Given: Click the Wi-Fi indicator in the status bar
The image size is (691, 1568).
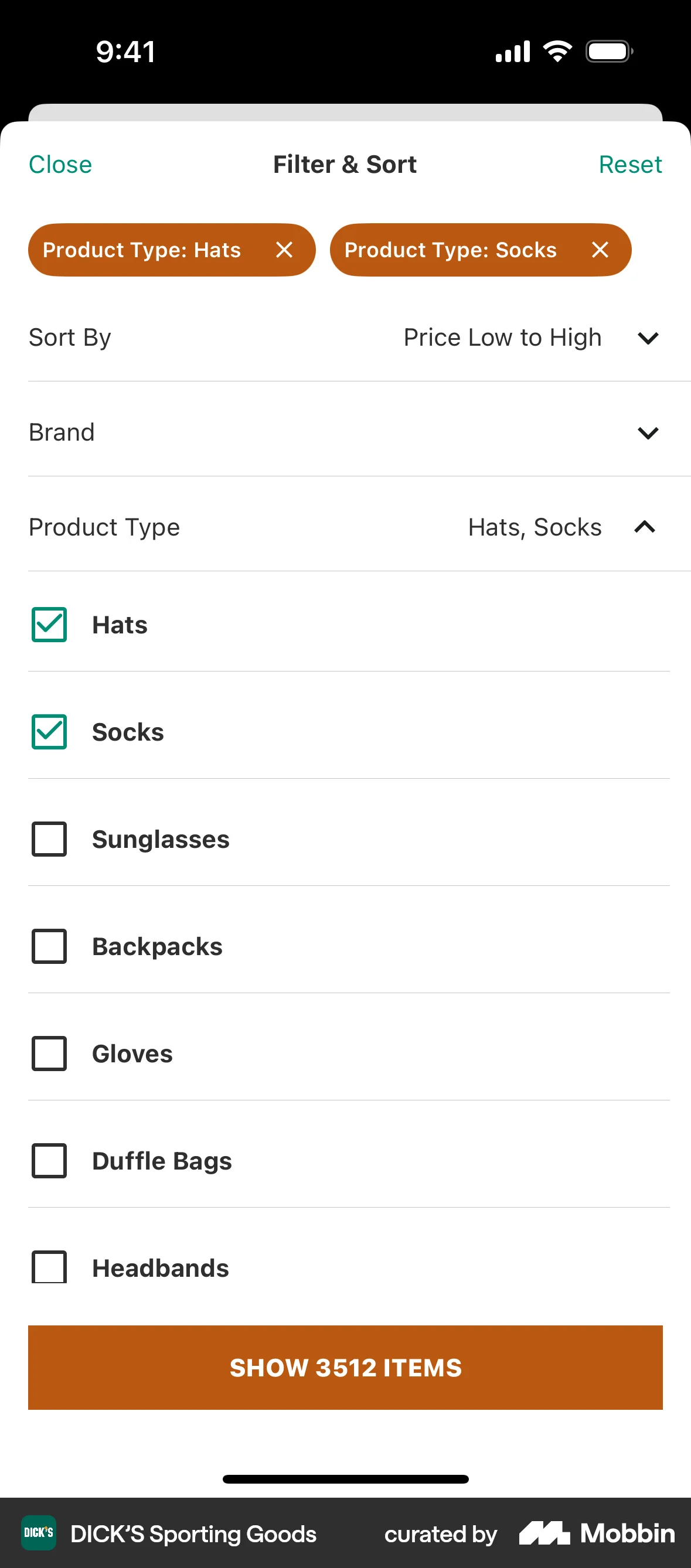Looking at the screenshot, I should [557, 51].
